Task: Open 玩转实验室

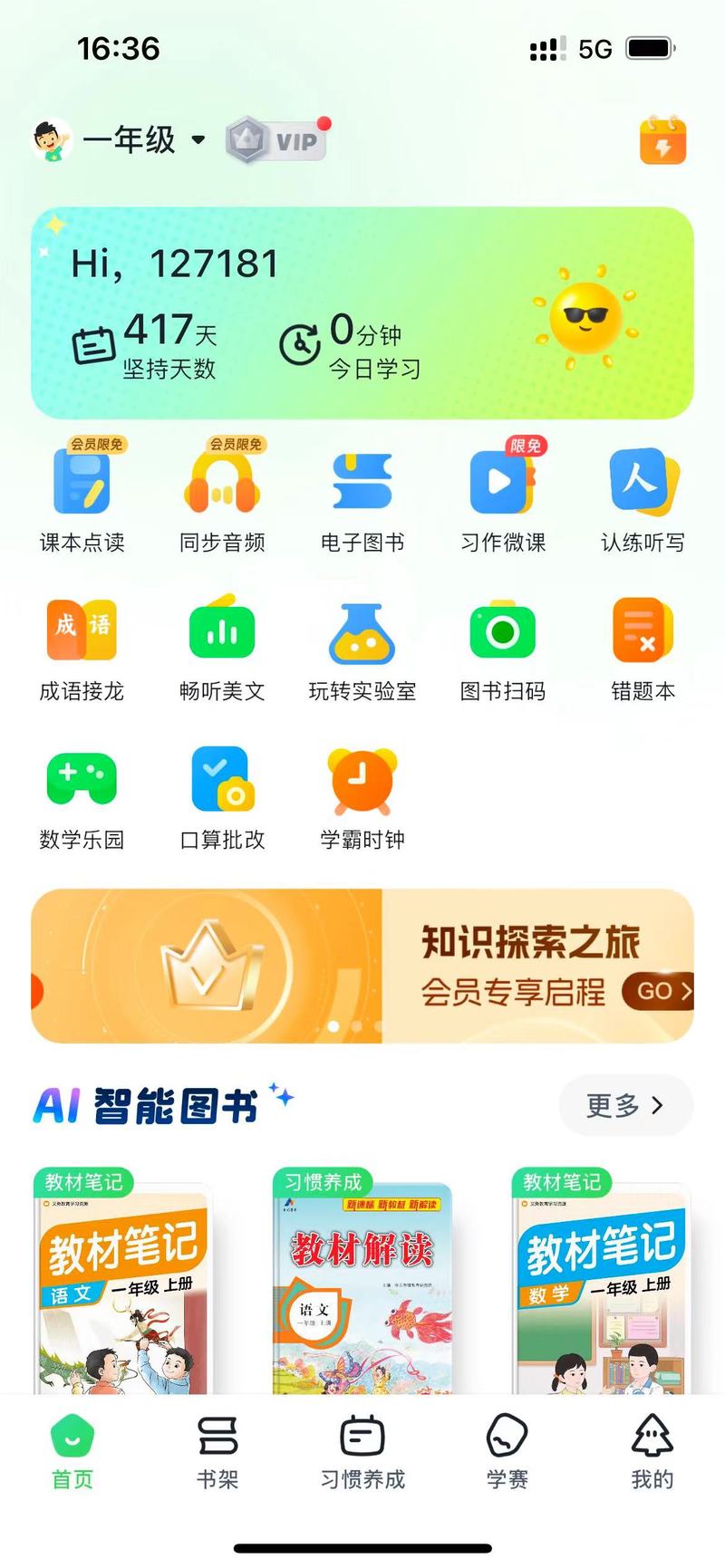Action: (362, 649)
